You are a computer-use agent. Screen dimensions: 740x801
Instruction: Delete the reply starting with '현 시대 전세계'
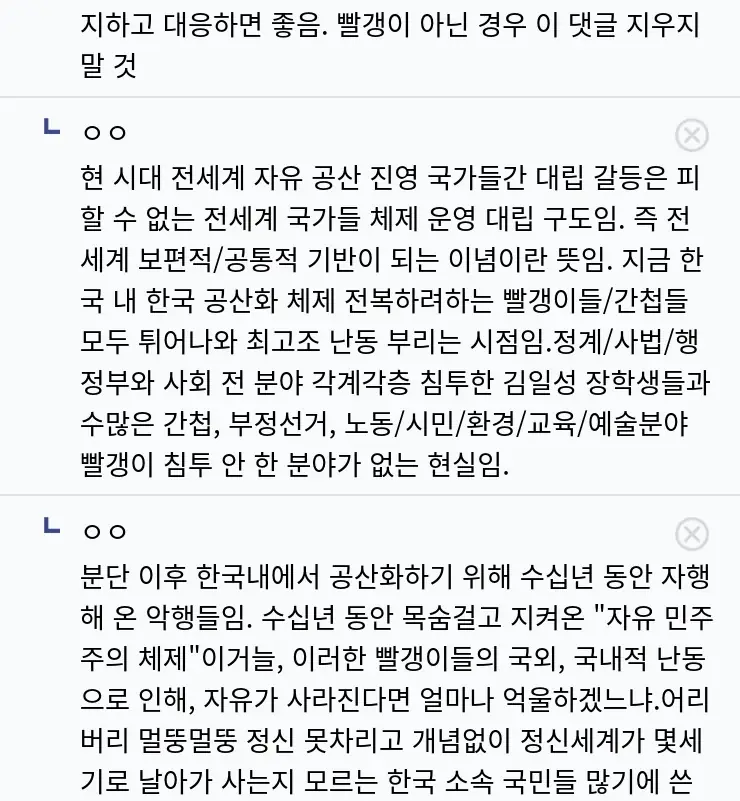pyautogui.click(x=692, y=134)
